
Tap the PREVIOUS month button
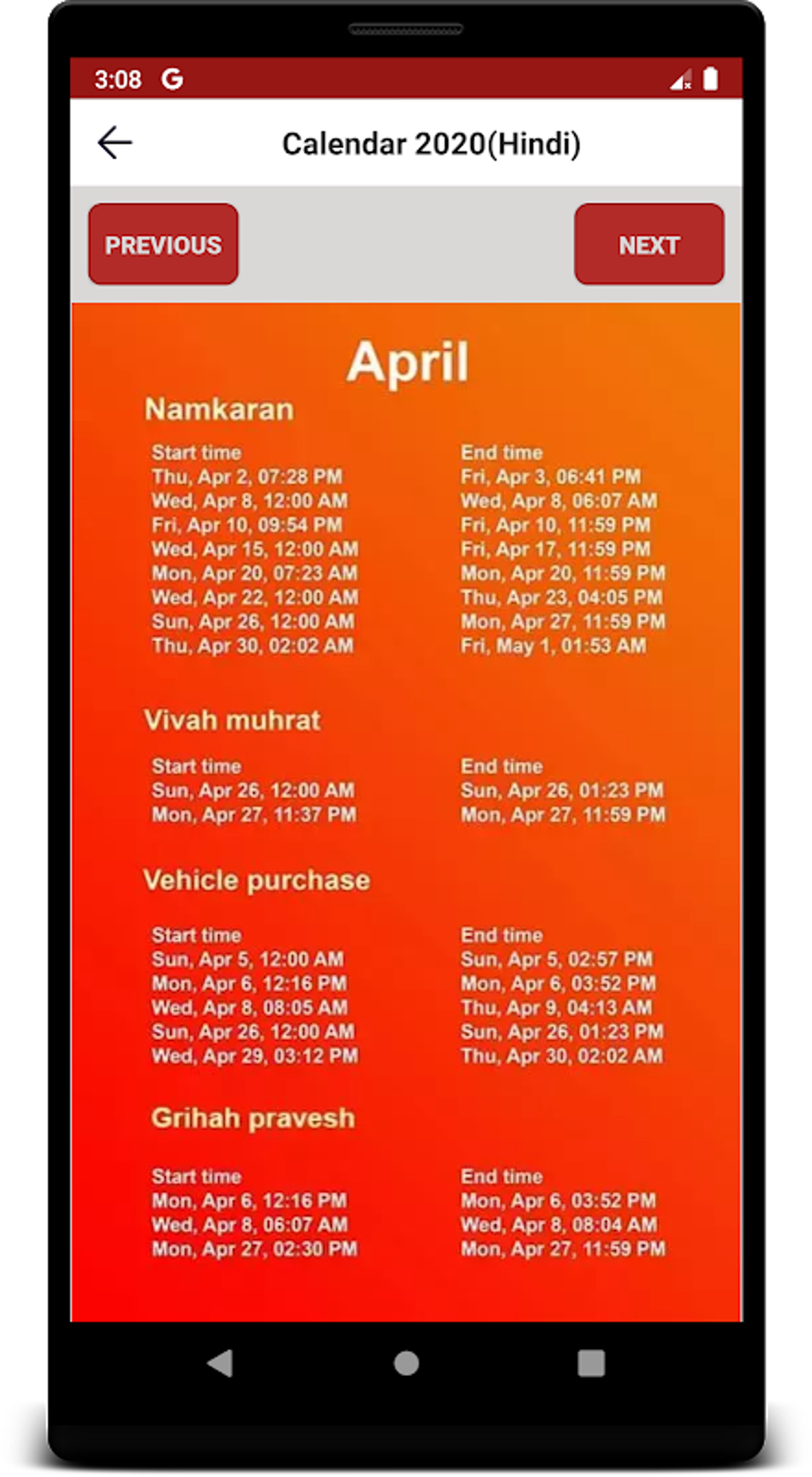[x=163, y=244]
